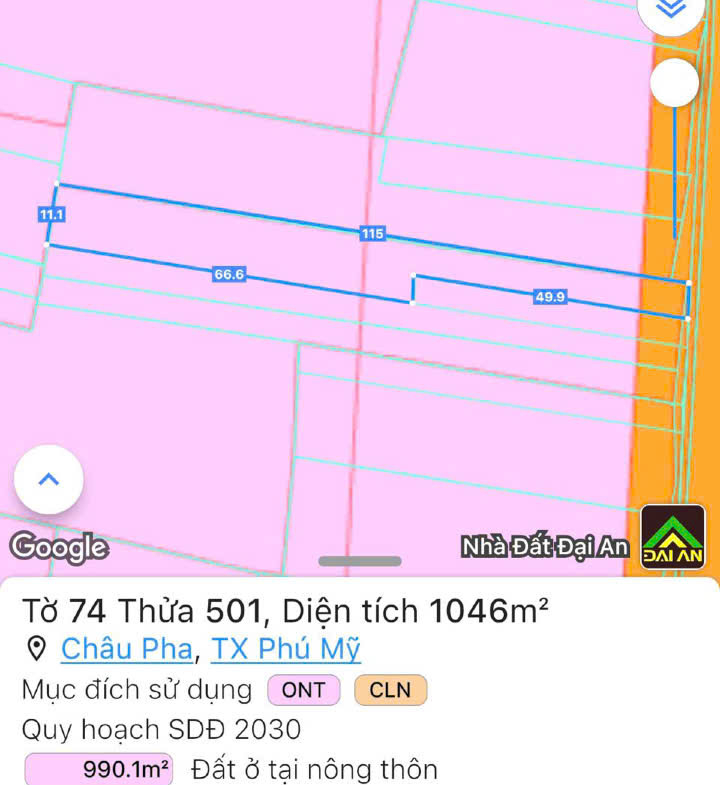The image size is (720, 785).
Task: Open the TX Phú Mỹ link
Action: 285,649
